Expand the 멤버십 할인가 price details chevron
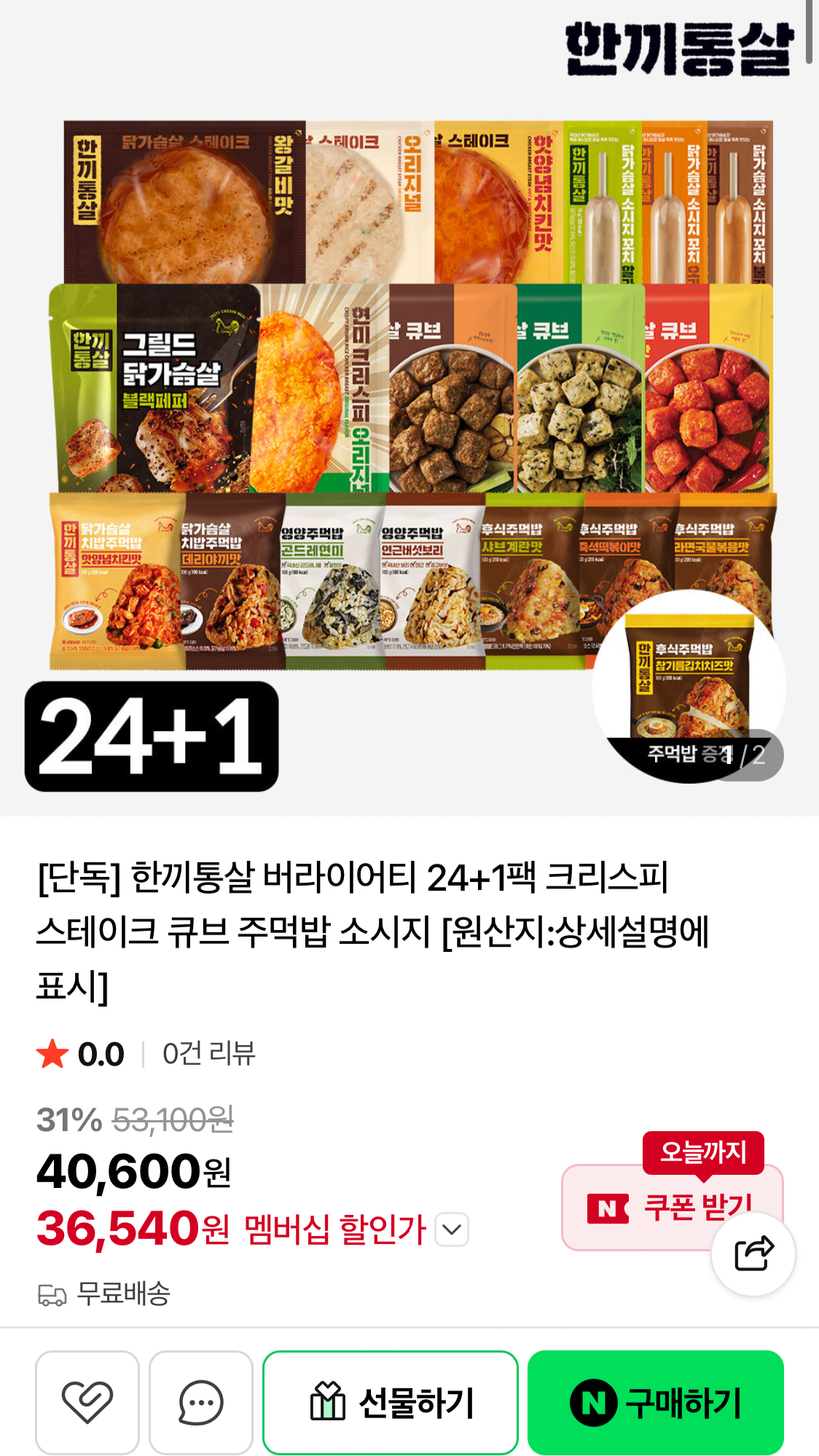The width and height of the screenshot is (819, 1456). [452, 1229]
